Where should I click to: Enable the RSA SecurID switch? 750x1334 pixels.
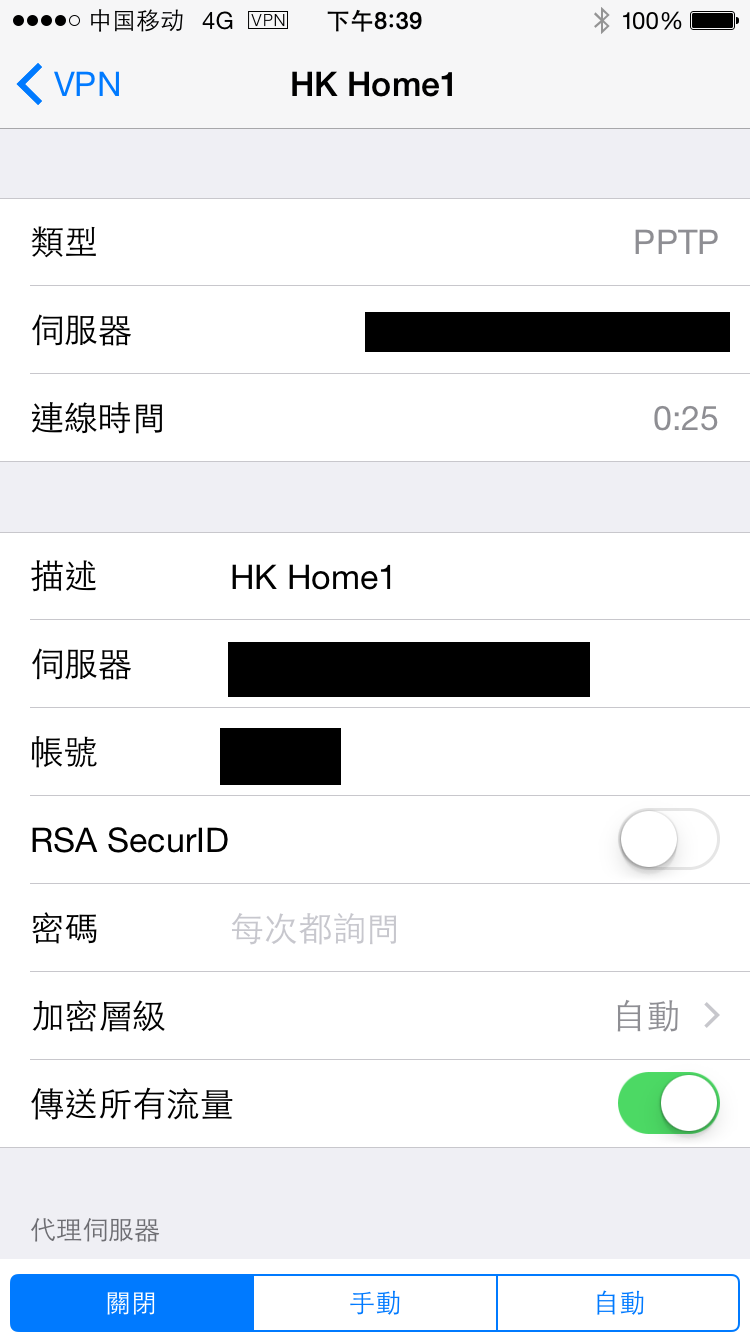[668, 839]
